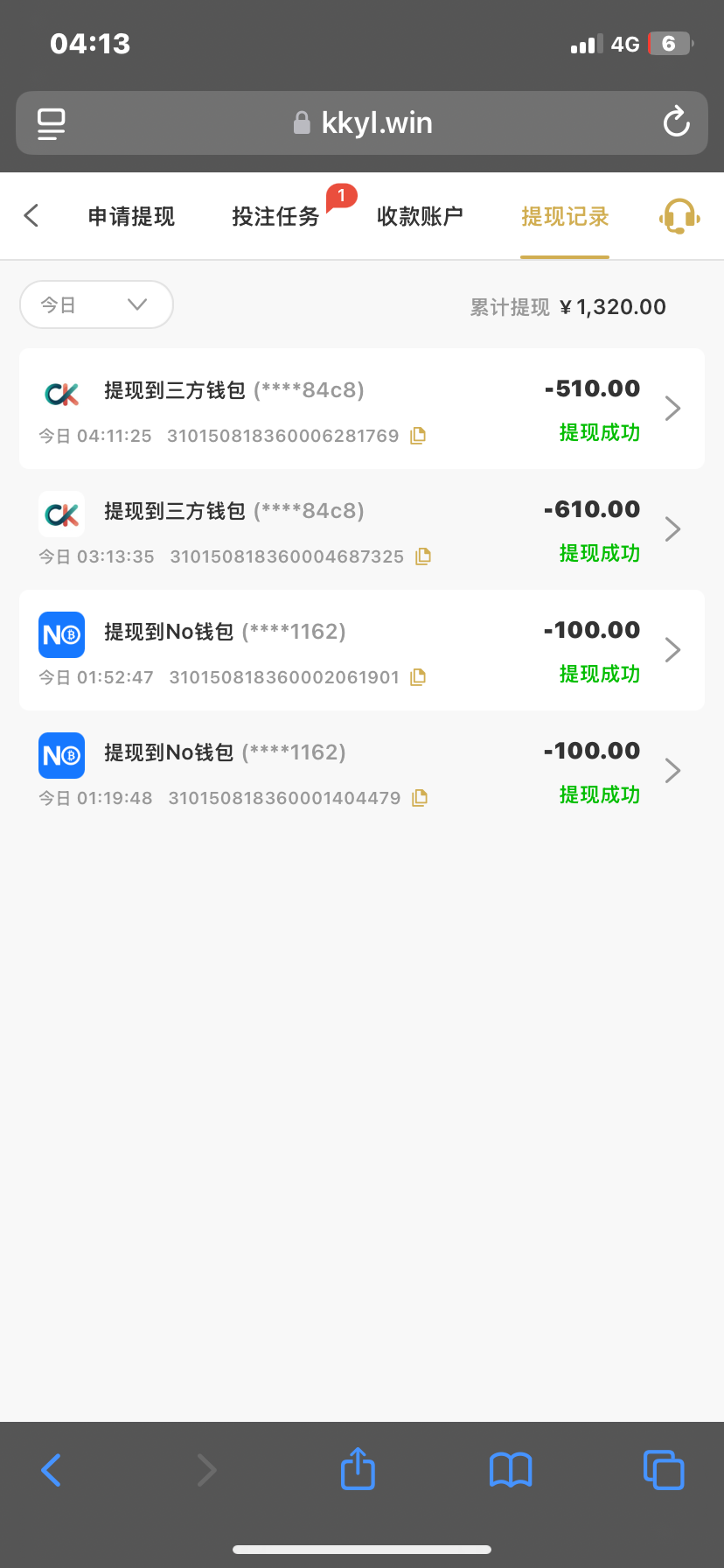The width and height of the screenshot is (724, 1568).
Task: Open the Safari share sheet
Action: 358,1468
